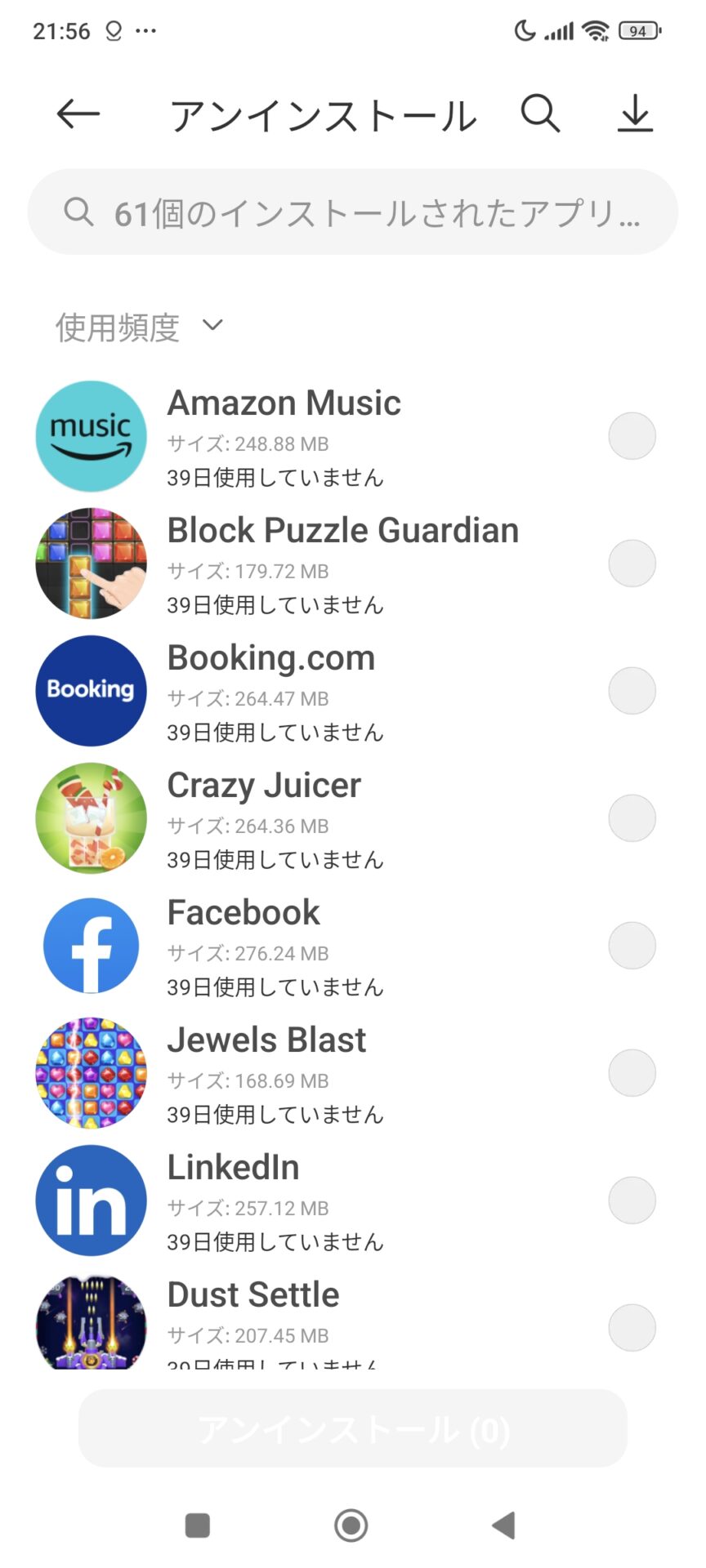The image size is (706, 1568).
Task: Go to the system home screen
Action: 351,1525
